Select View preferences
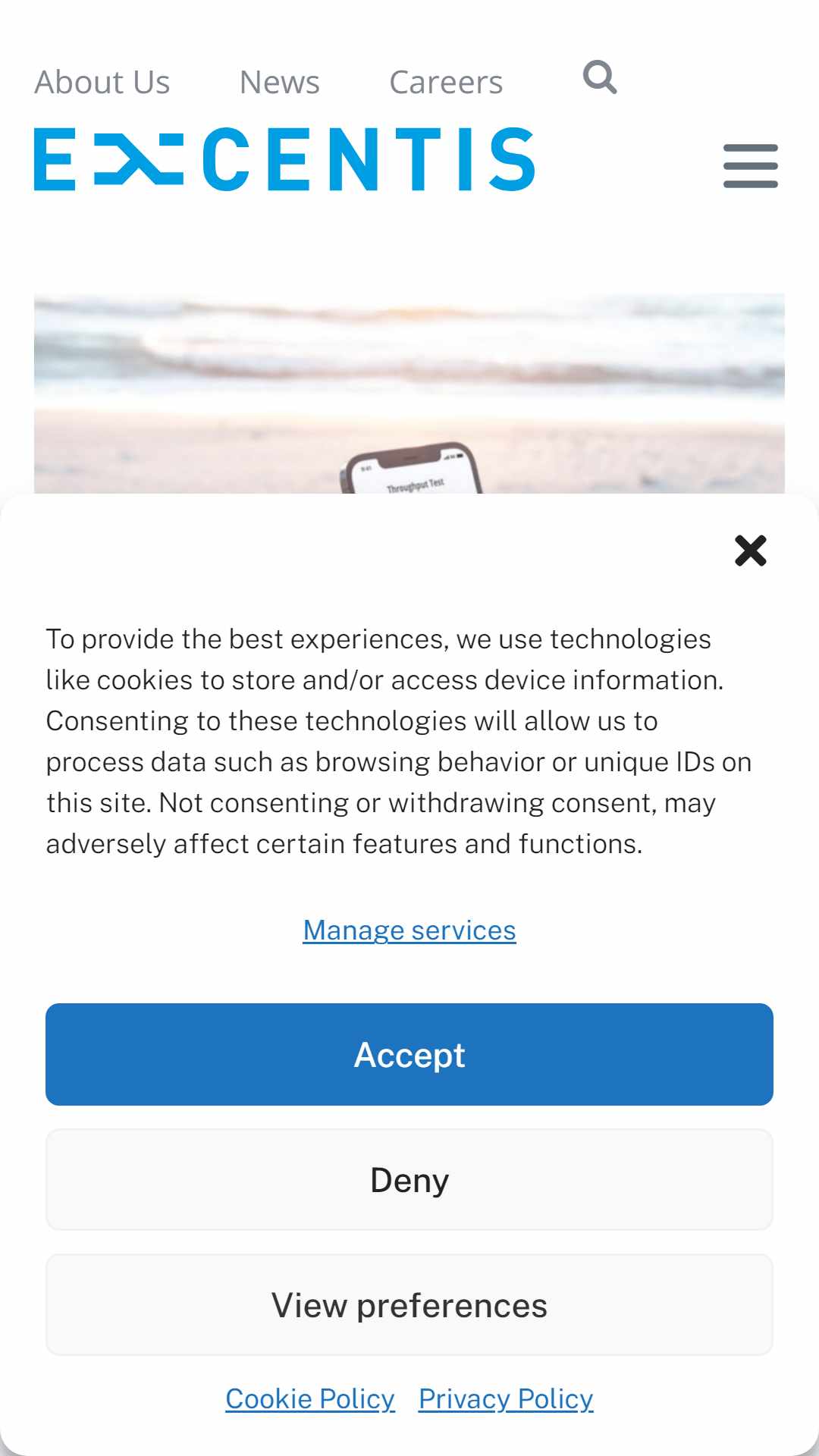This screenshot has height=1456, width=819. point(409,1305)
